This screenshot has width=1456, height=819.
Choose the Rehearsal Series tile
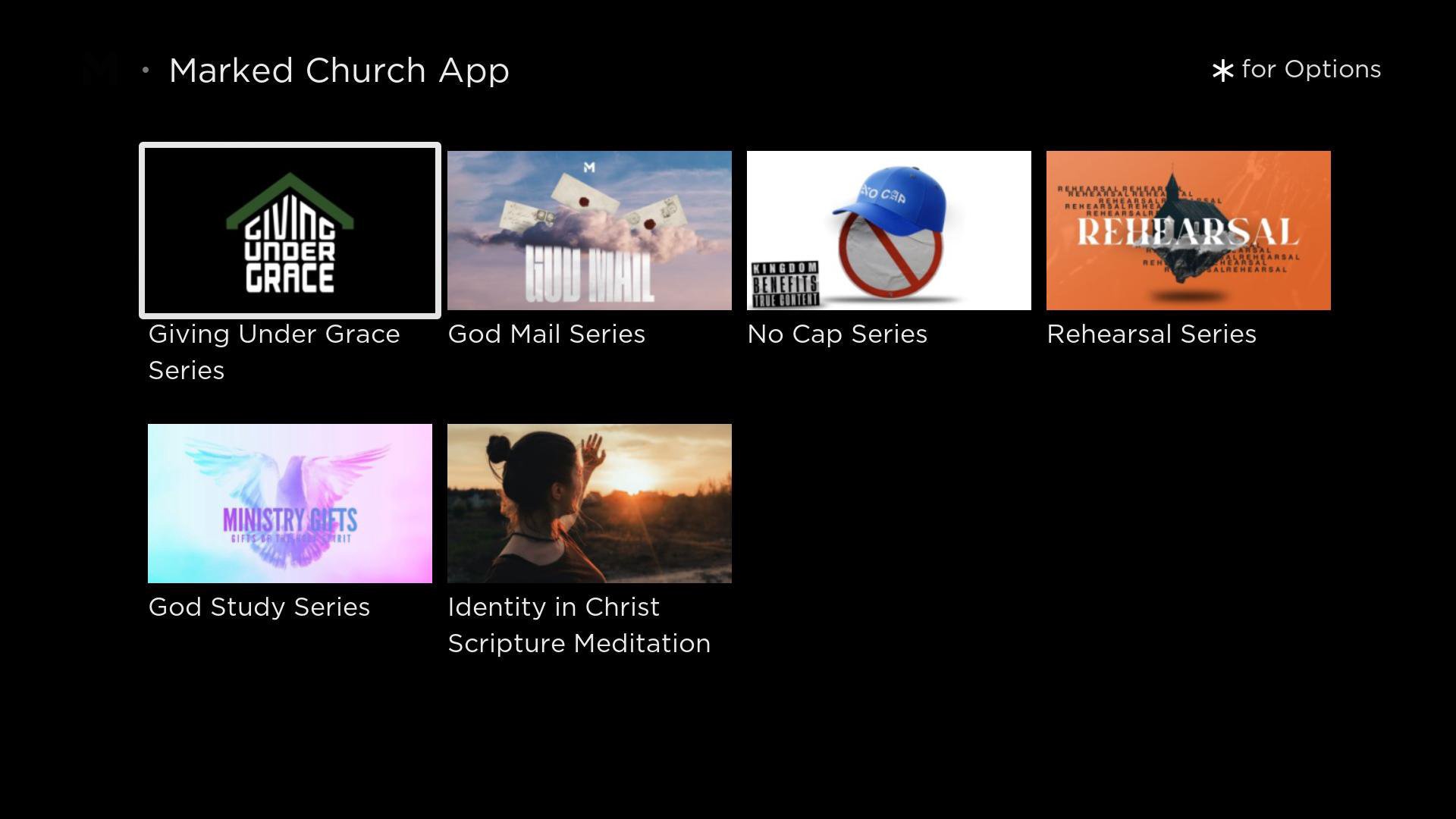[x=1188, y=231]
